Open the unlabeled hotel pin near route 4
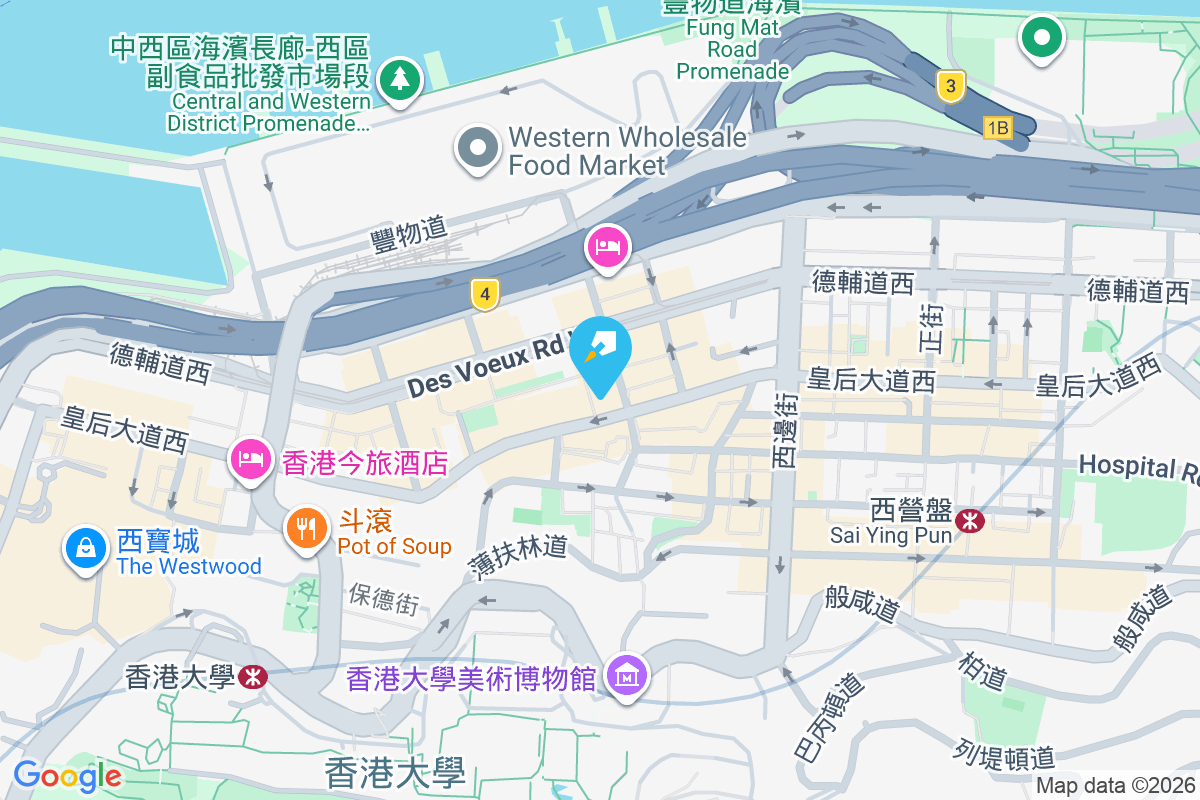The image size is (1200, 800). pos(608,246)
